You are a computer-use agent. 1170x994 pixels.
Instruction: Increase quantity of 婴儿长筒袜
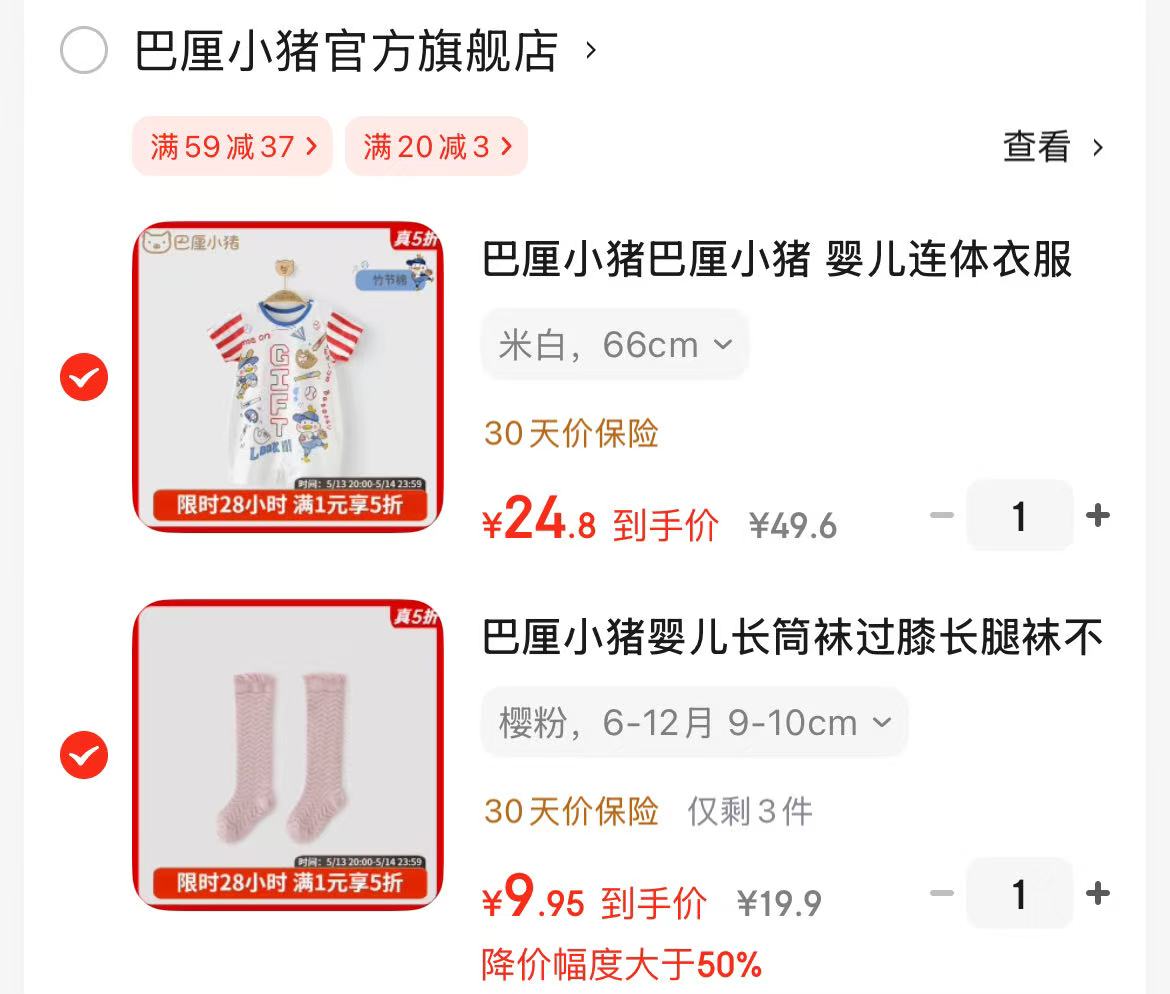[x=1098, y=893]
